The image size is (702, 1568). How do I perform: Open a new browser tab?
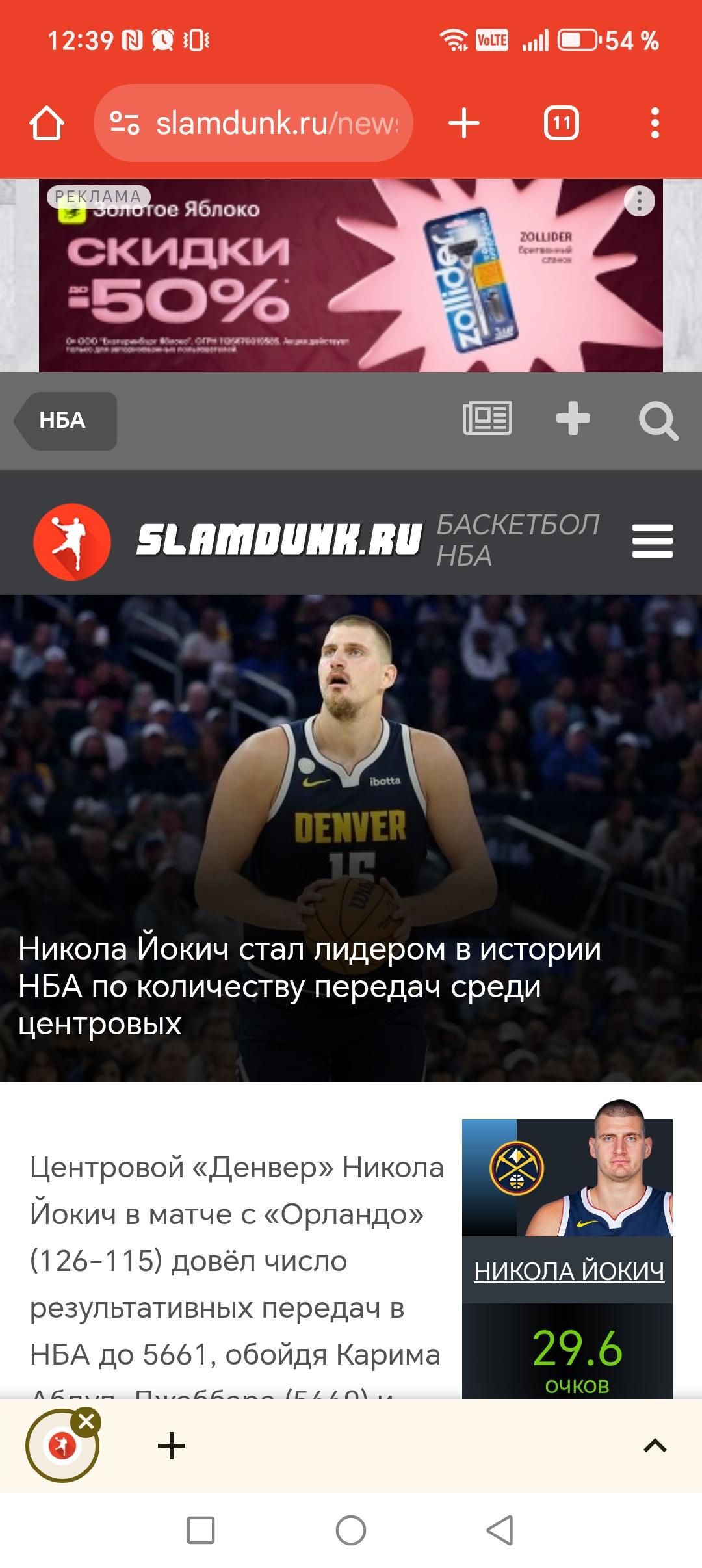point(464,123)
